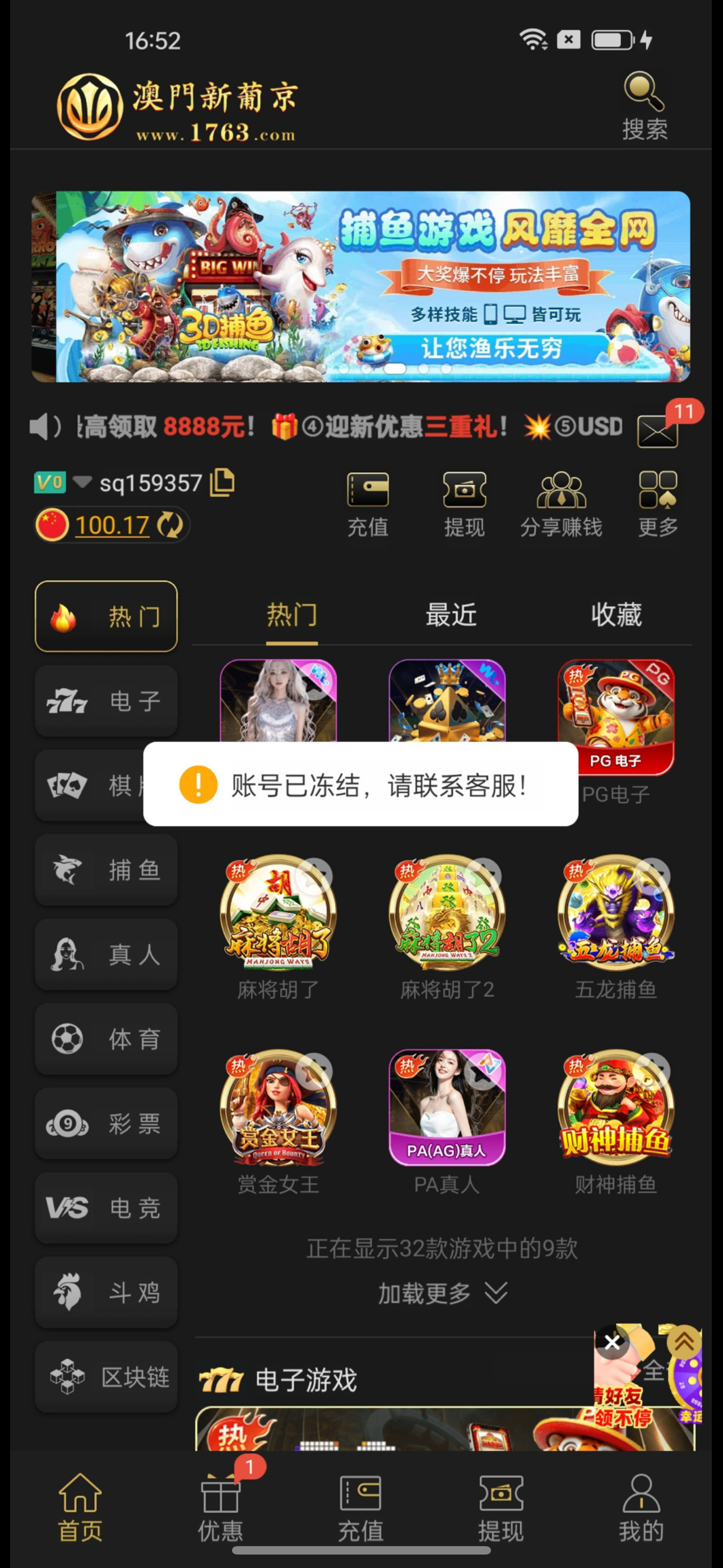
Task: Select the 电子 game category
Action: pos(106,701)
